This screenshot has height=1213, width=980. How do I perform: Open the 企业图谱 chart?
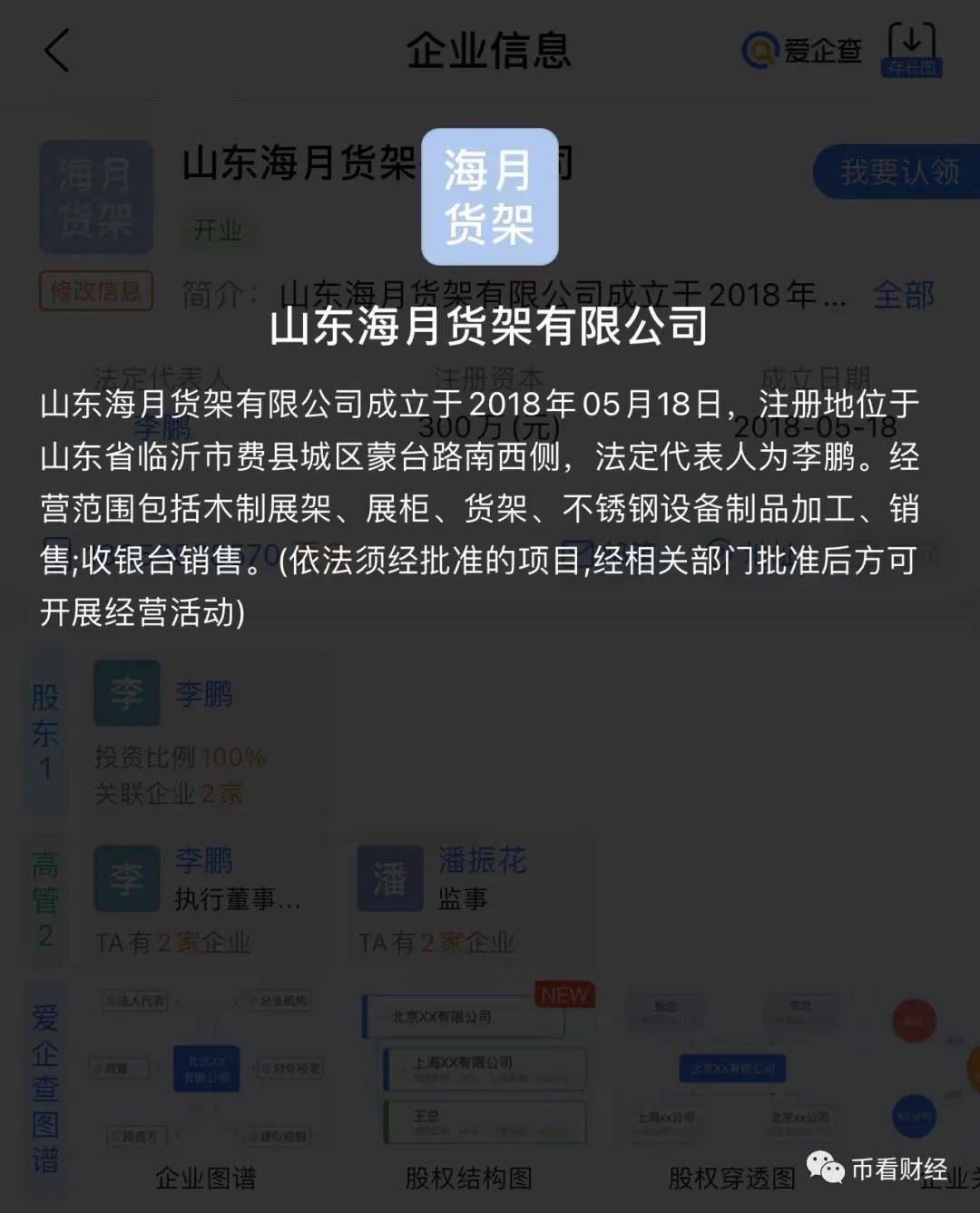tap(206, 1080)
